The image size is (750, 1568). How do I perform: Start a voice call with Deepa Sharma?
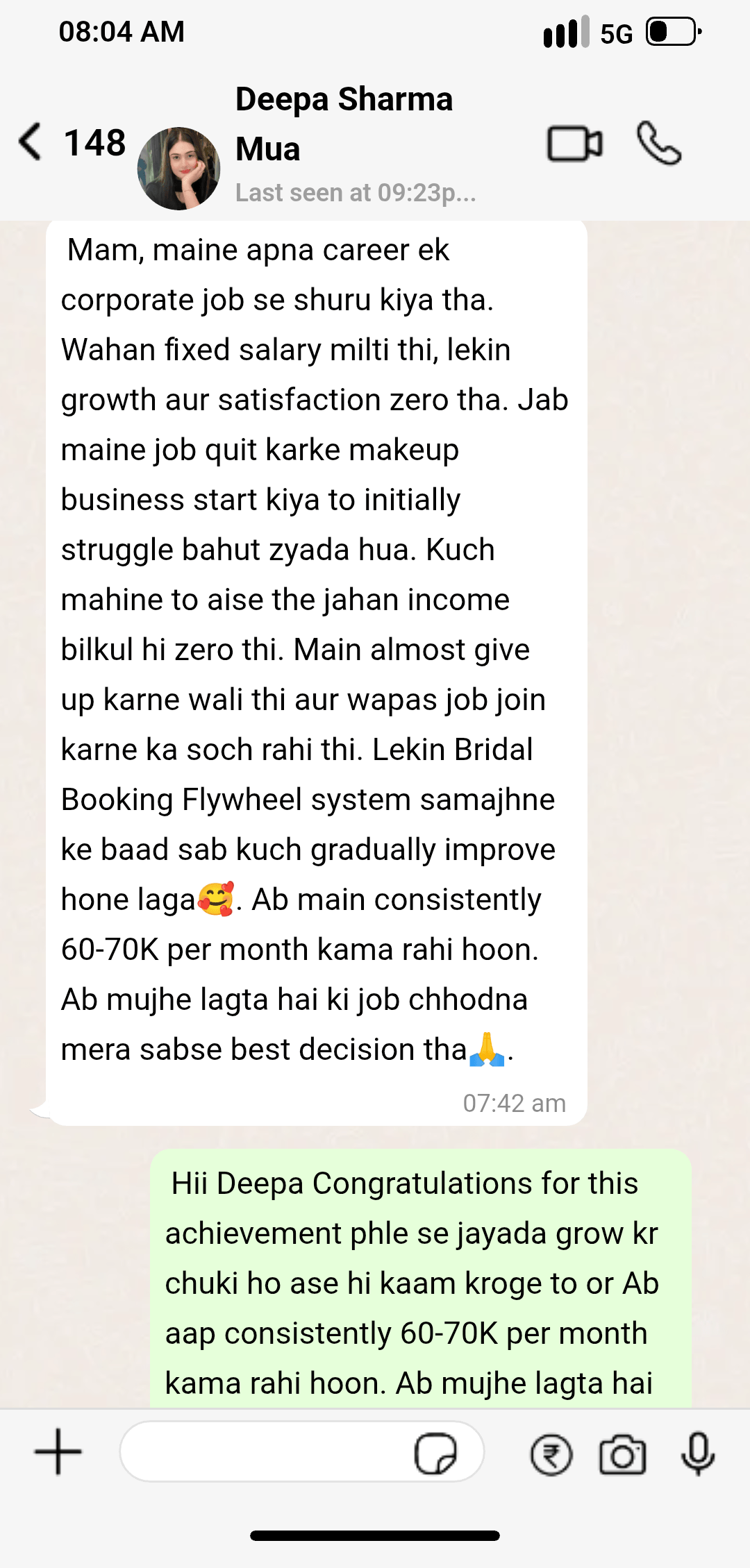point(658,144)
